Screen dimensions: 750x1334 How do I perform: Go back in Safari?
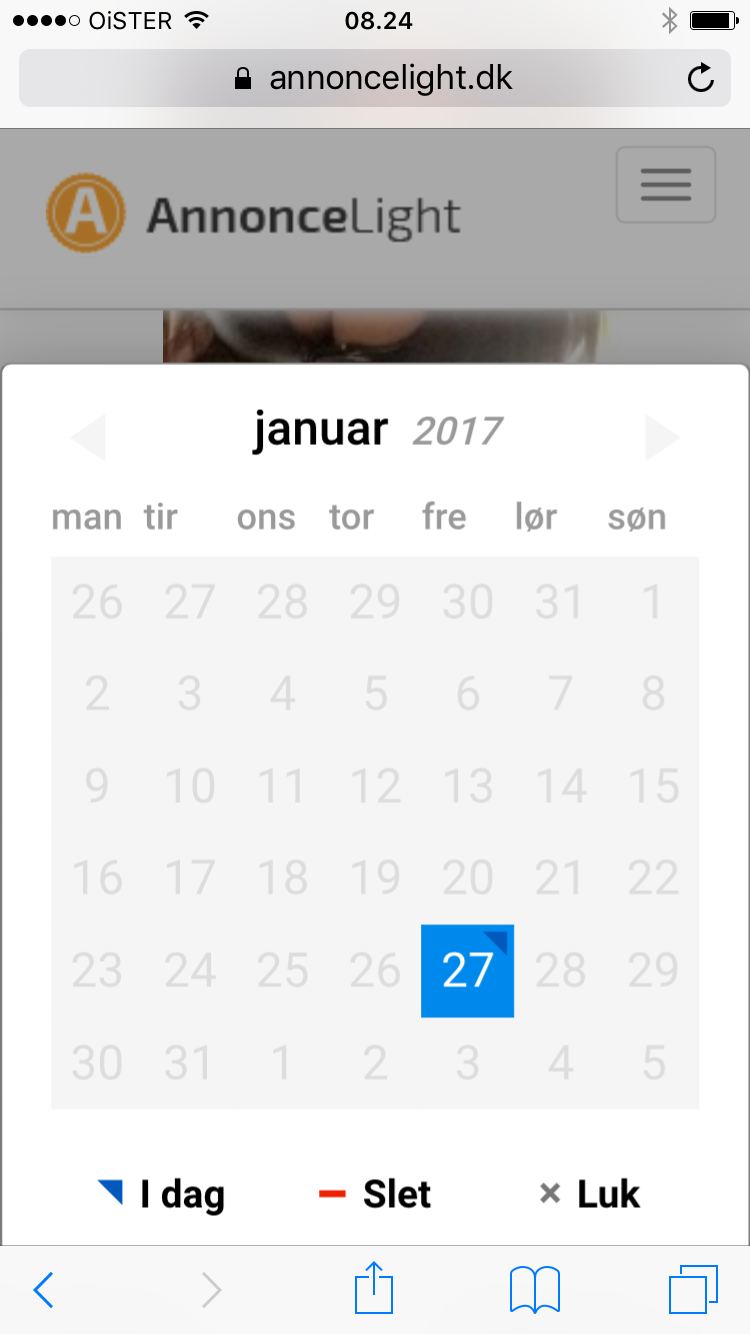point(43,1291)
